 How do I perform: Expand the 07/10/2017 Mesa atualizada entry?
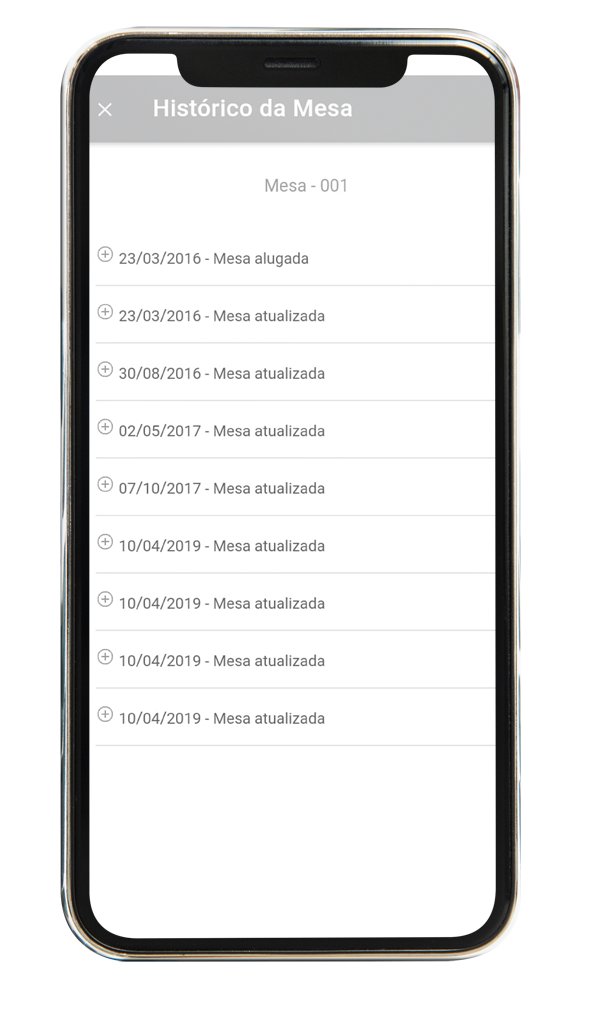pyautogui.click(x=105, y=484)
